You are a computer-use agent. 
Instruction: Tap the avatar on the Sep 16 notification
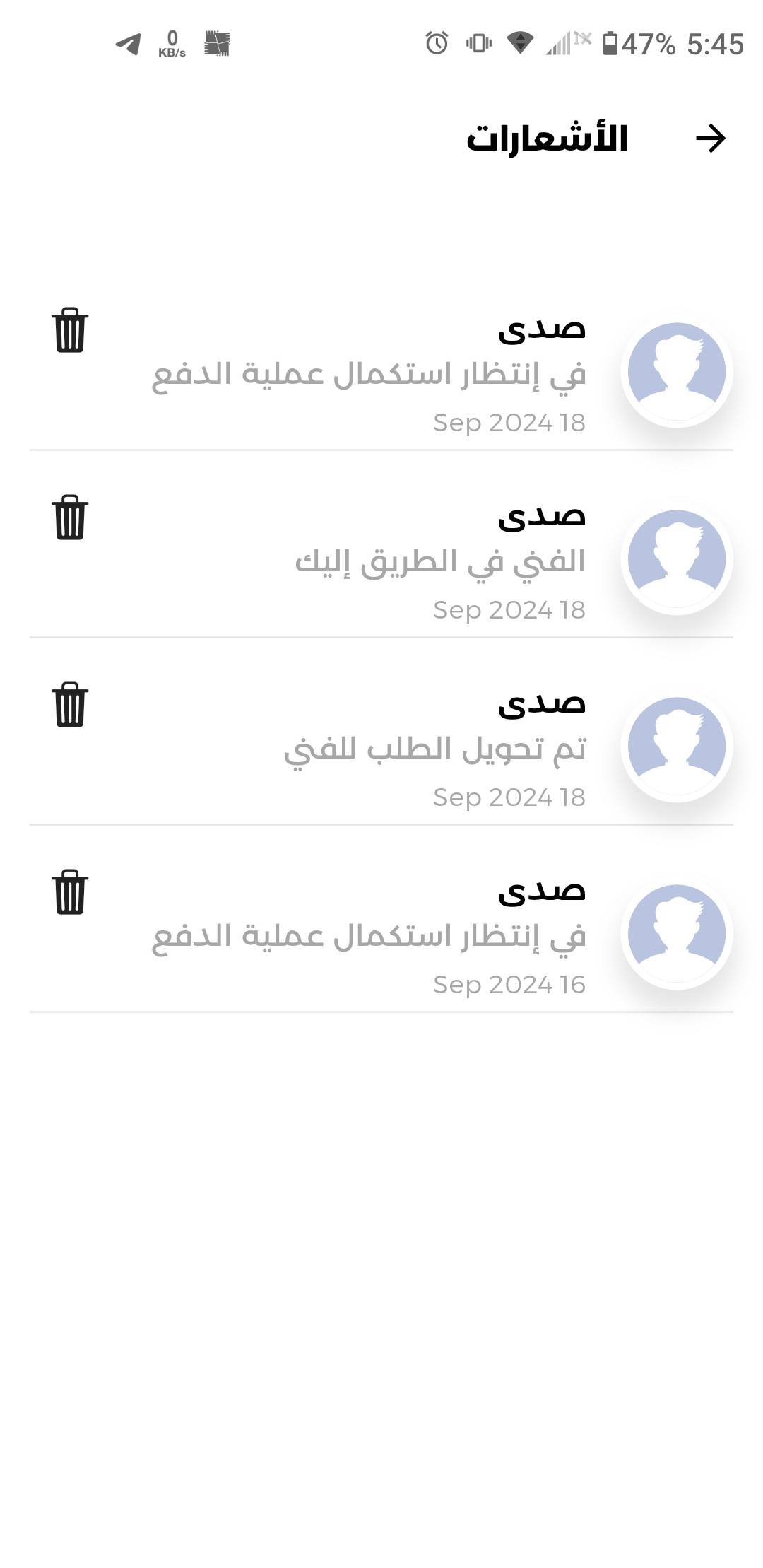click(x=676, y=932)
